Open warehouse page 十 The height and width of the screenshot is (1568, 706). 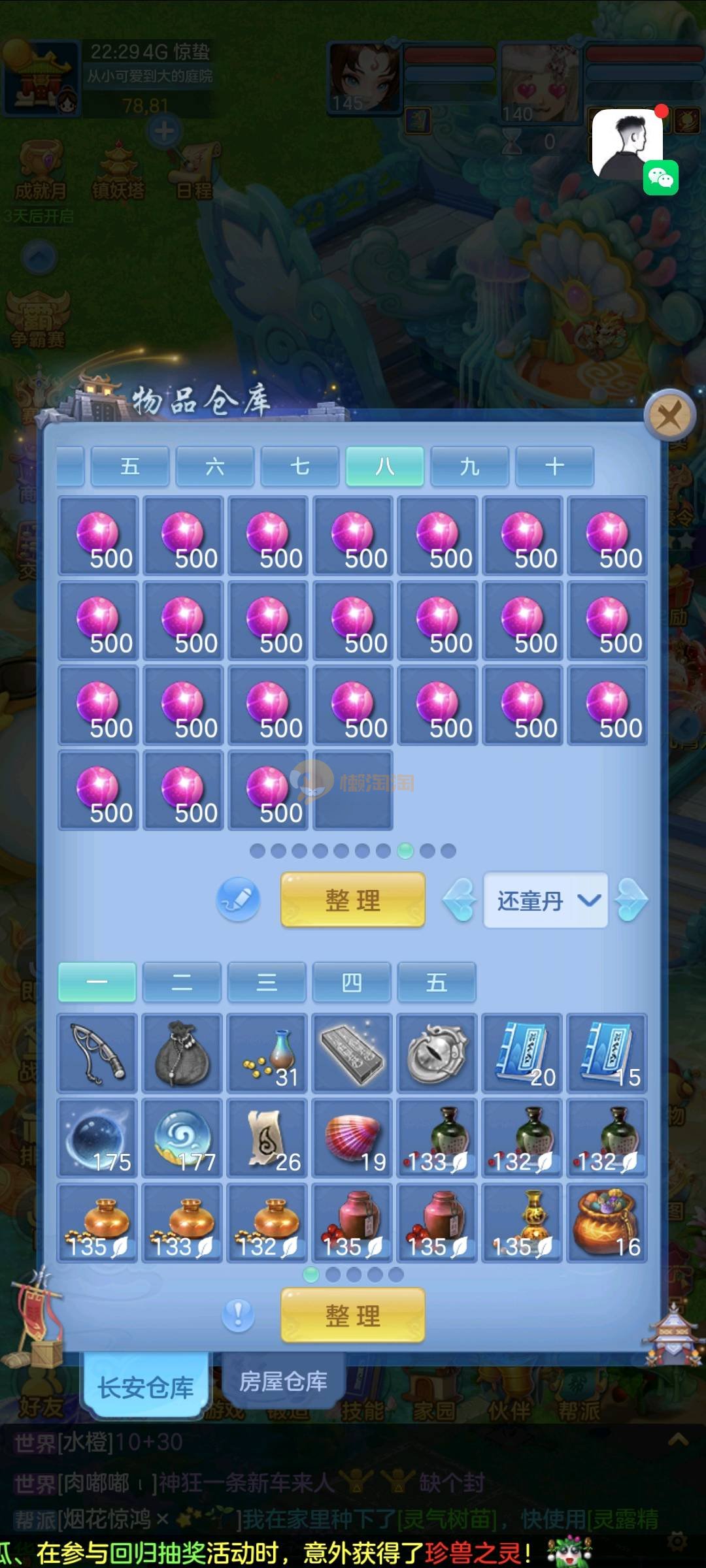(554, 466)
